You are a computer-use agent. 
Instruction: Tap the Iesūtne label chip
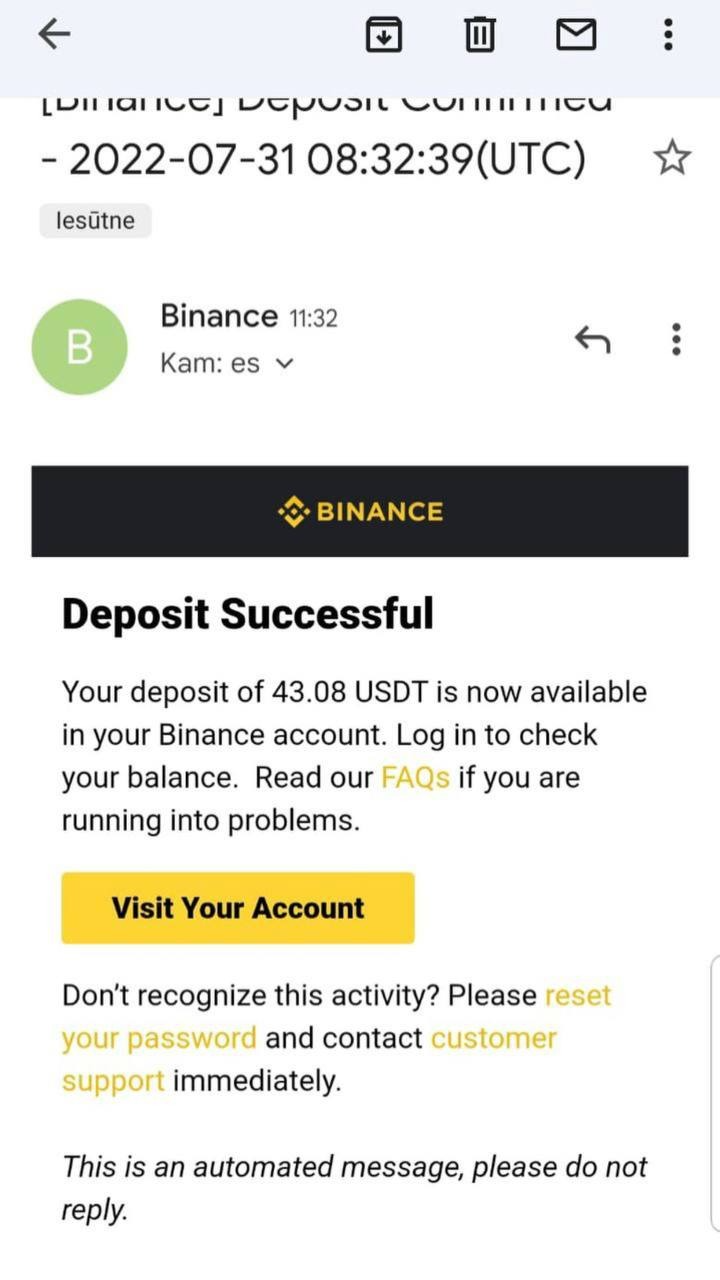click(95, 221)
